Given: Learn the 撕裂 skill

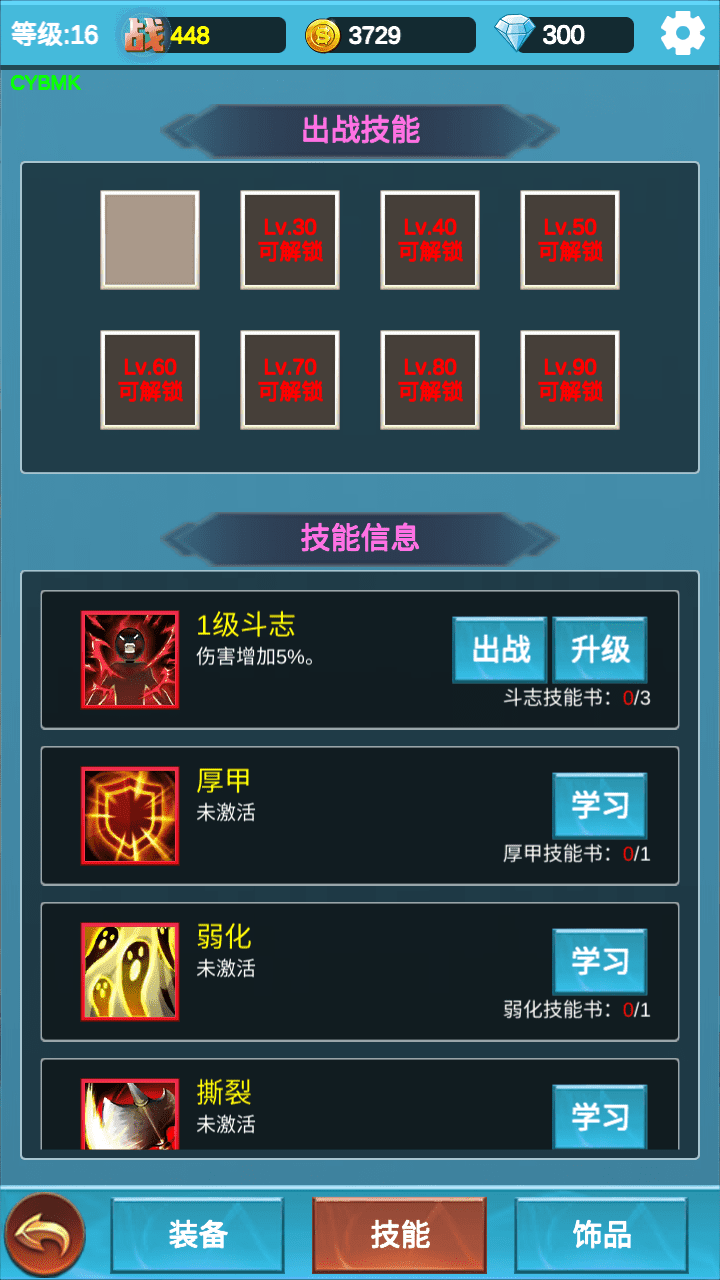Looking at the screenshot, I should (600, 1116).
